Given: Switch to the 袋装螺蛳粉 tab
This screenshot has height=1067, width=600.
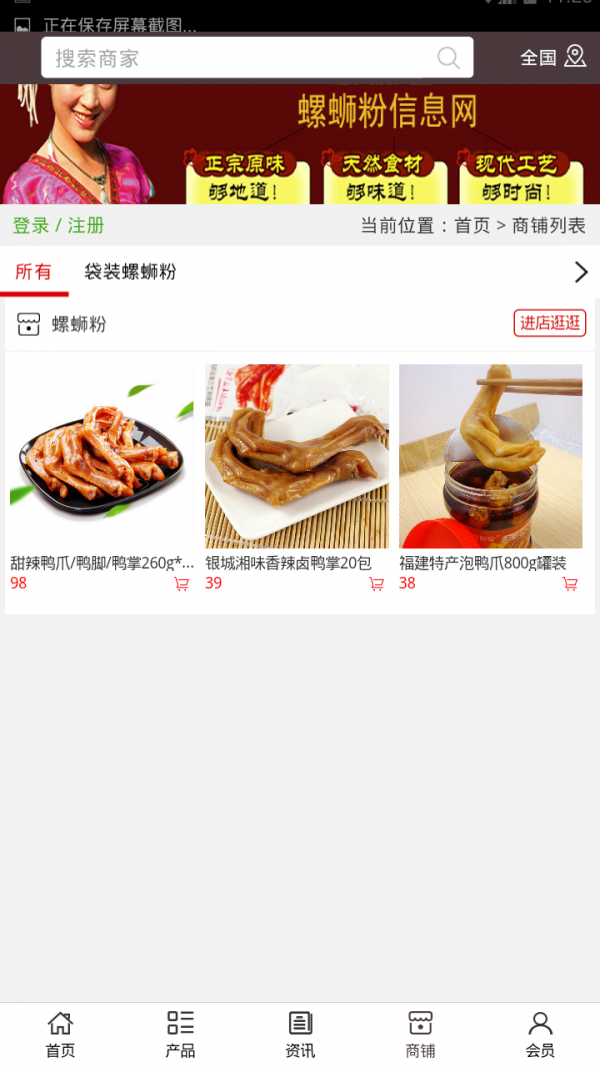Looking at the screenshot, I should pyautogui.click(x=130, y=272).
